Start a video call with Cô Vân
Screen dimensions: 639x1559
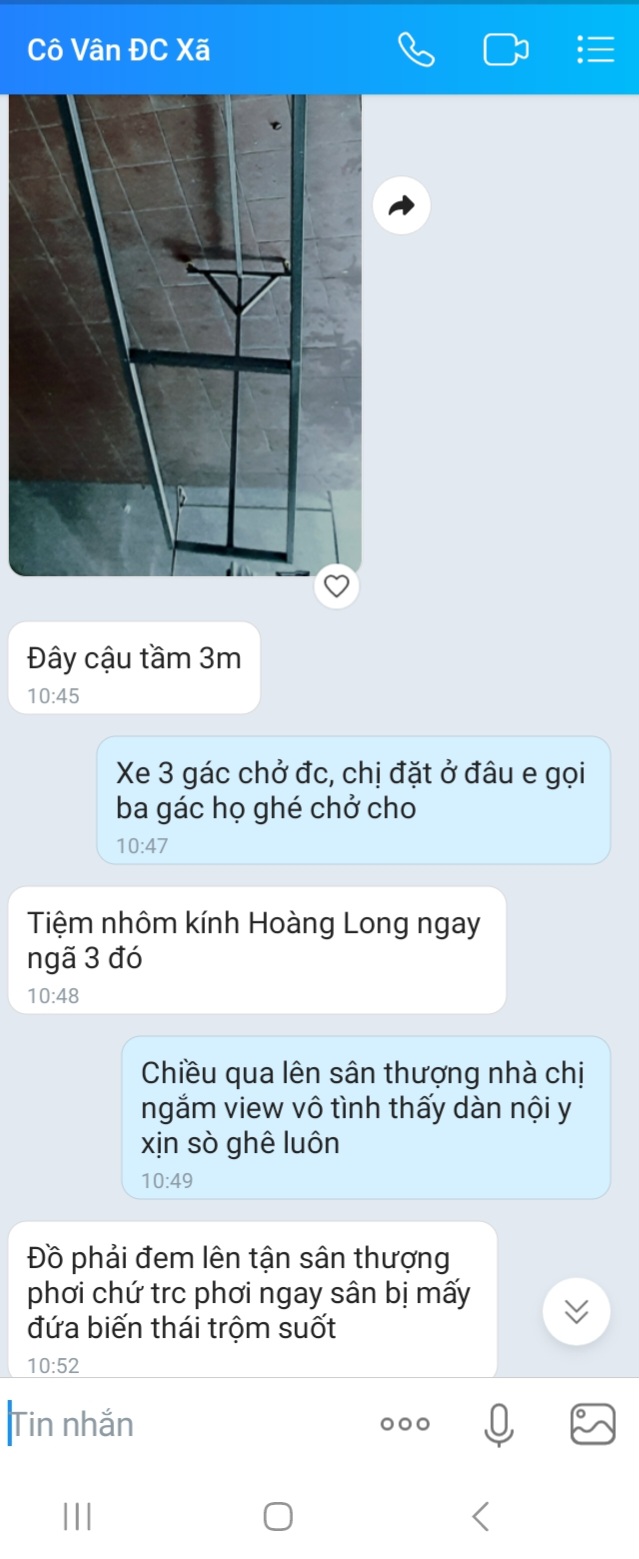(505, 49)
